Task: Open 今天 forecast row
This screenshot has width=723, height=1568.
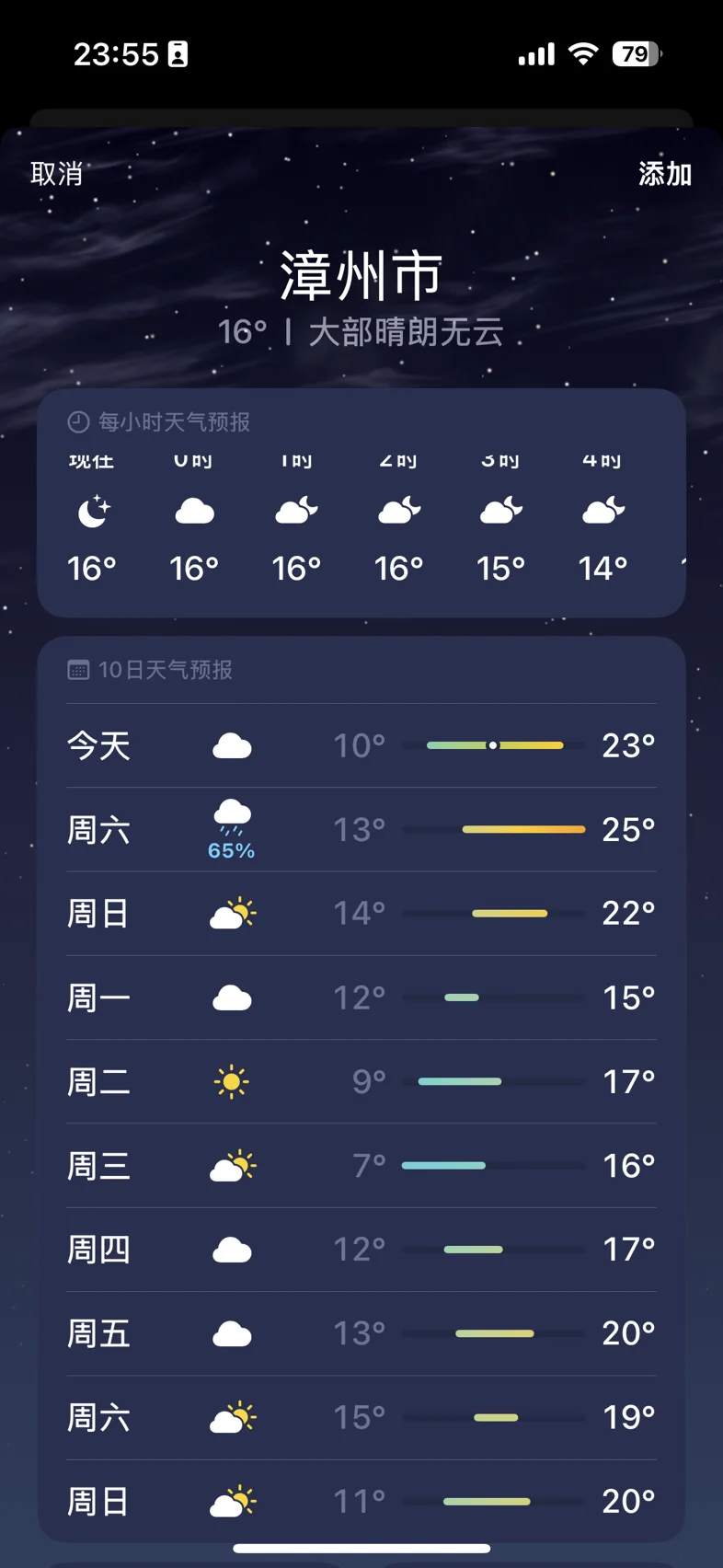Action: coord(361,745)
